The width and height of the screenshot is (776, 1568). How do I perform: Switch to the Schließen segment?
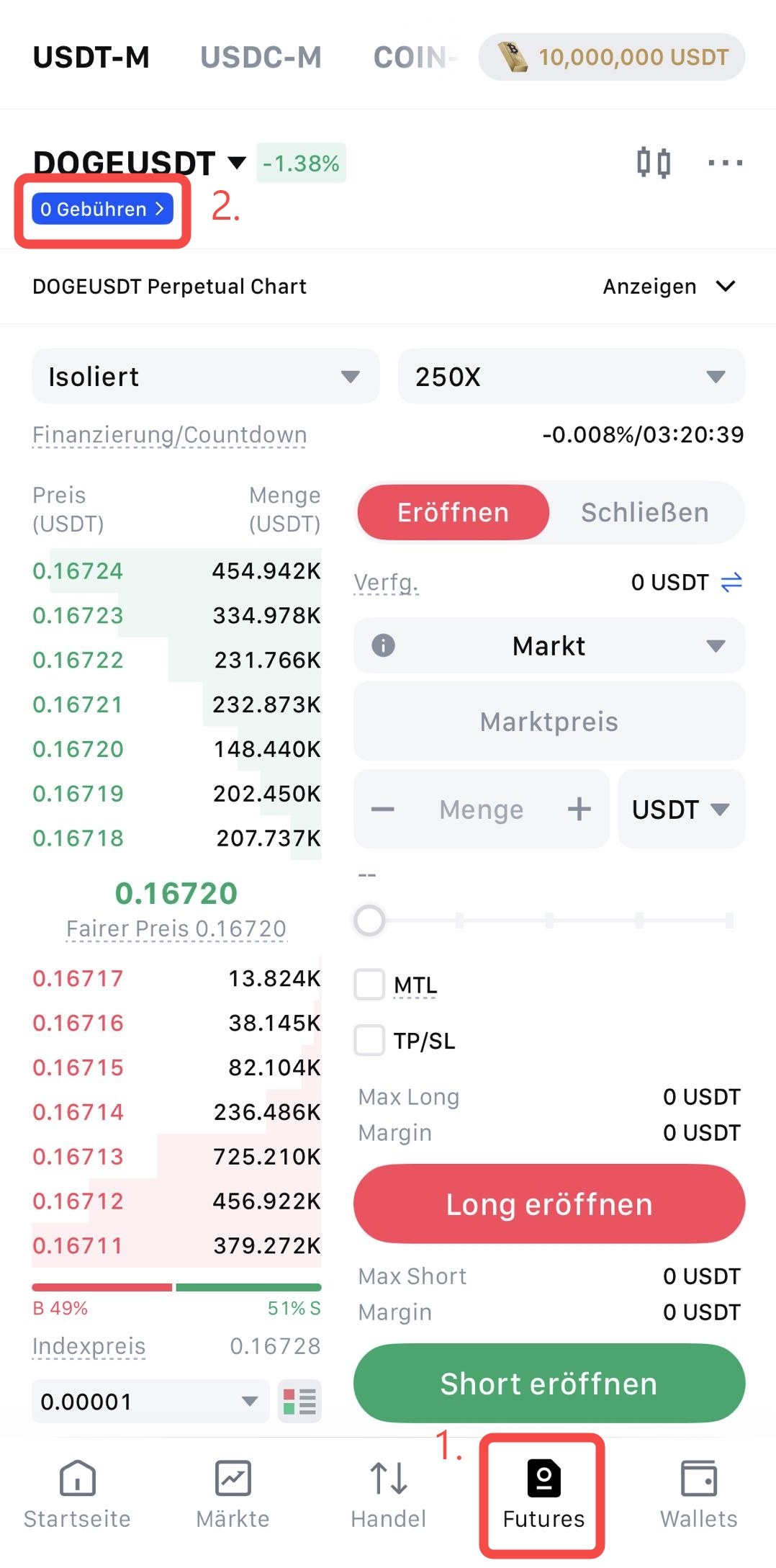[x=644, y=512]
